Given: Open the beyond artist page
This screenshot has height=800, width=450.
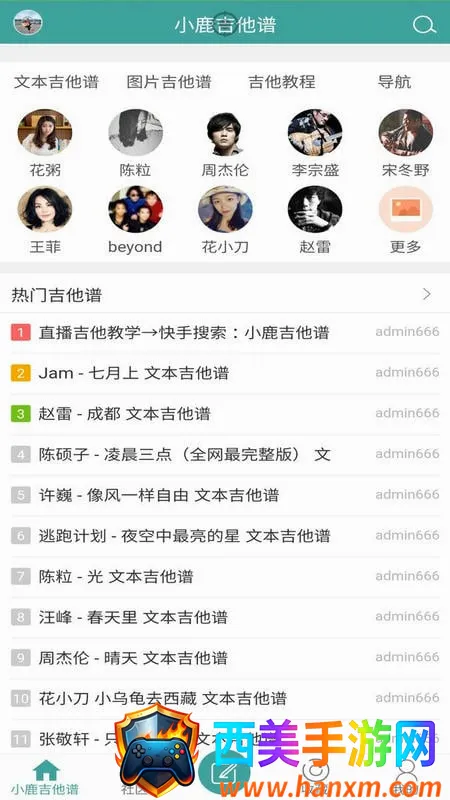Looking at the screenshot, I should 135,220.
